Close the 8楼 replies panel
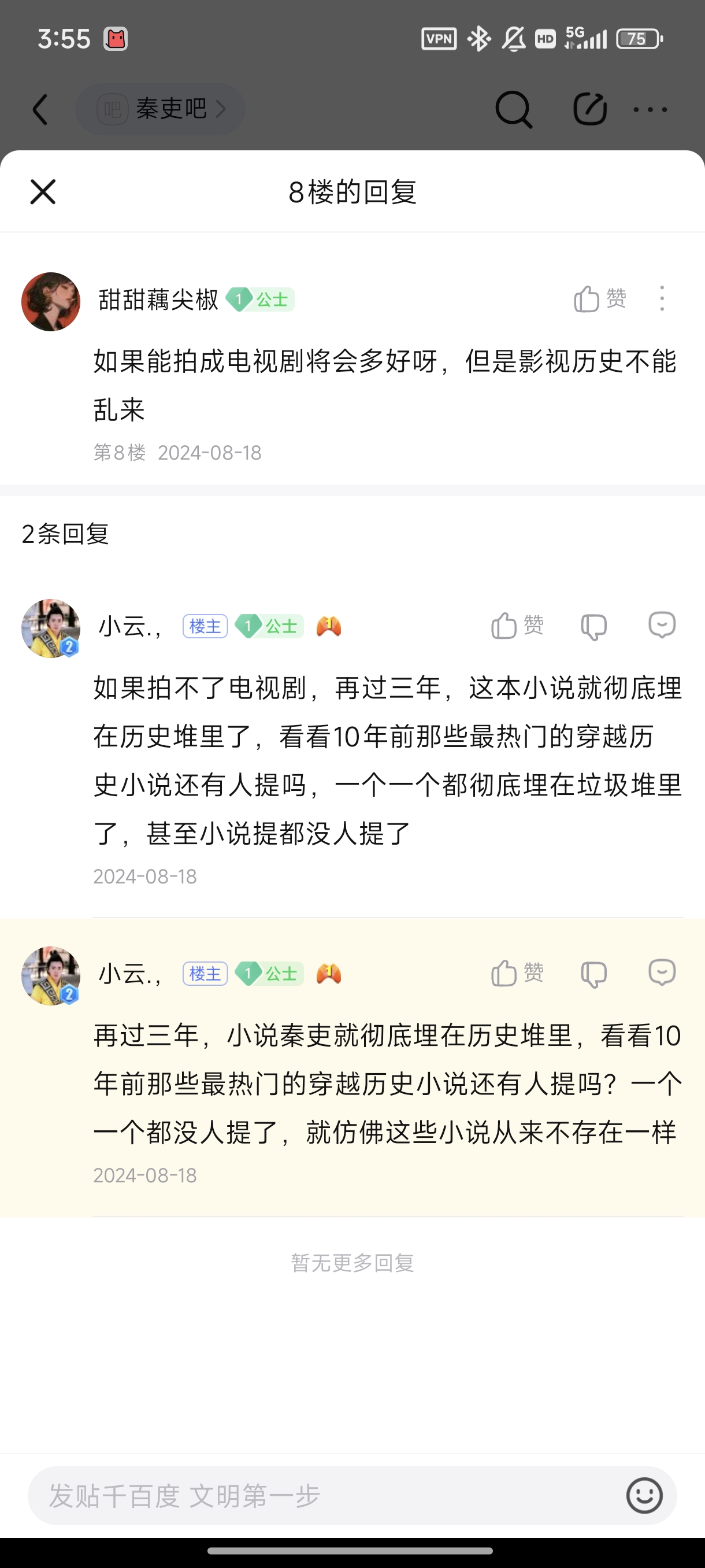Screen dimensions: 705x1568 coord(43,193)
